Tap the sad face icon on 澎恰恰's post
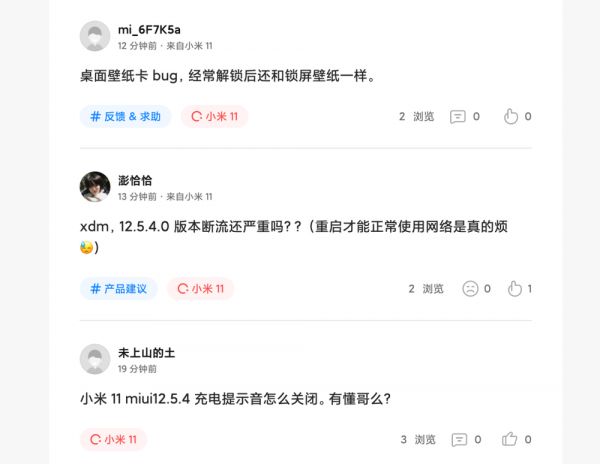Viewport: 600px width, 464px height. [x=470, y=289]
